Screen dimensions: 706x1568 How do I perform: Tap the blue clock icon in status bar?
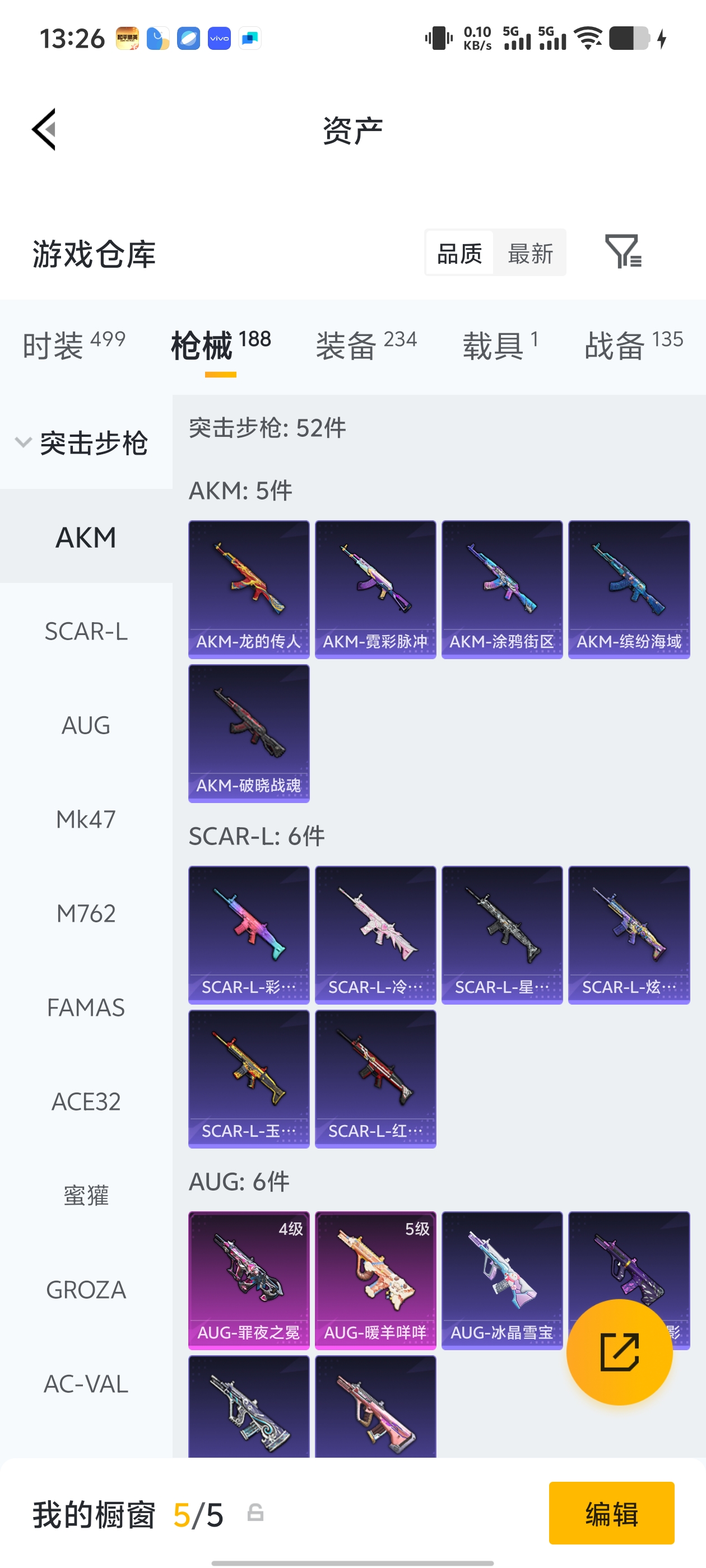point(158,38)
